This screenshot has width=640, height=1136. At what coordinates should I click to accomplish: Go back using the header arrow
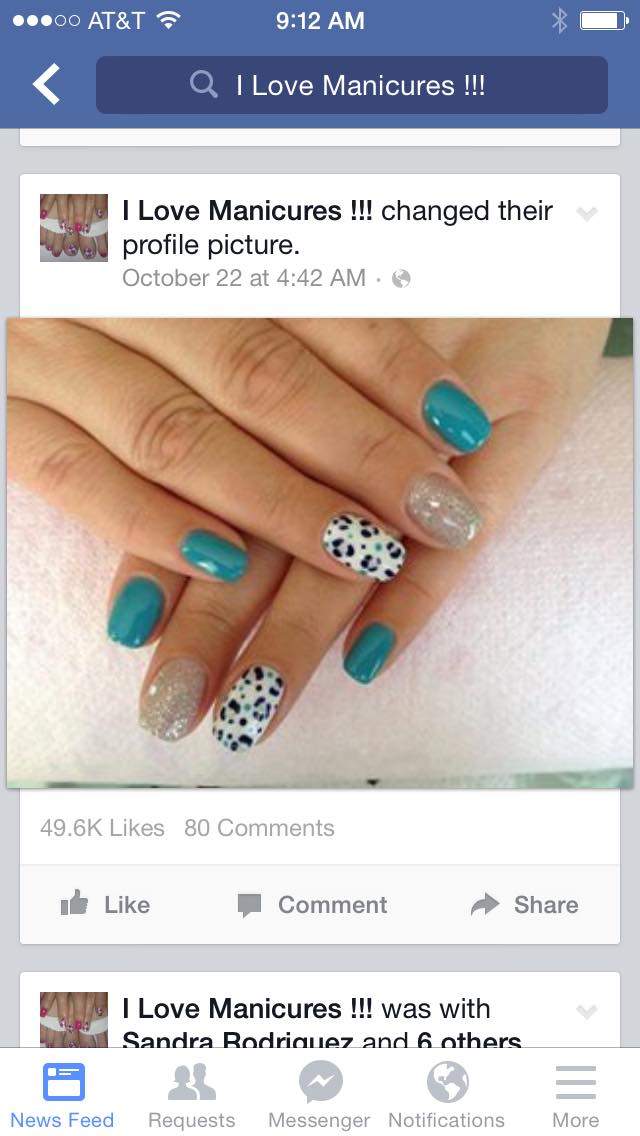pyautogui.click(x=46, y=85)
